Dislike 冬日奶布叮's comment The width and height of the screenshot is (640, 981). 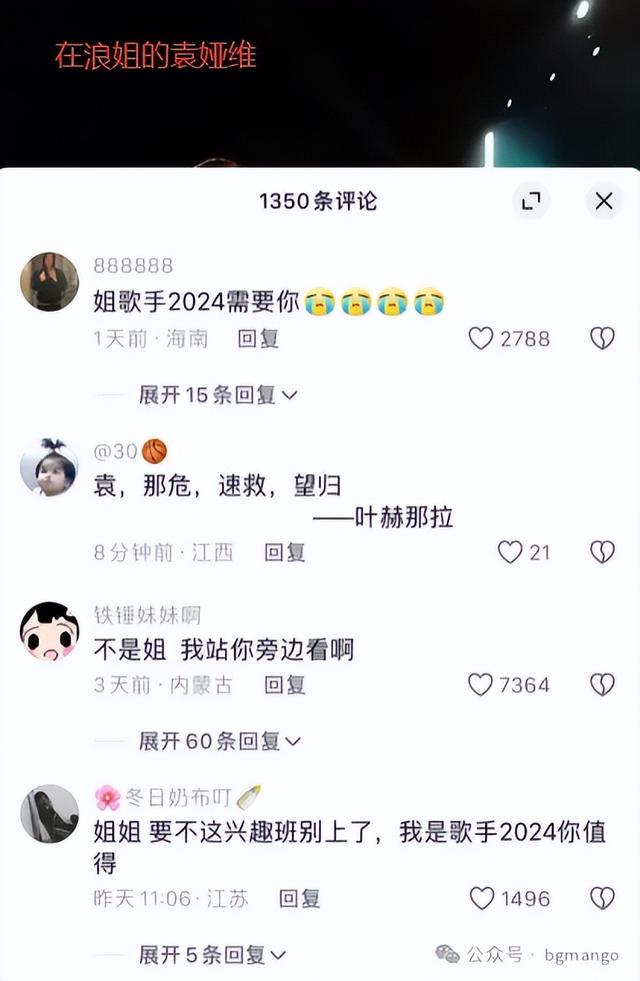(602, 899)
